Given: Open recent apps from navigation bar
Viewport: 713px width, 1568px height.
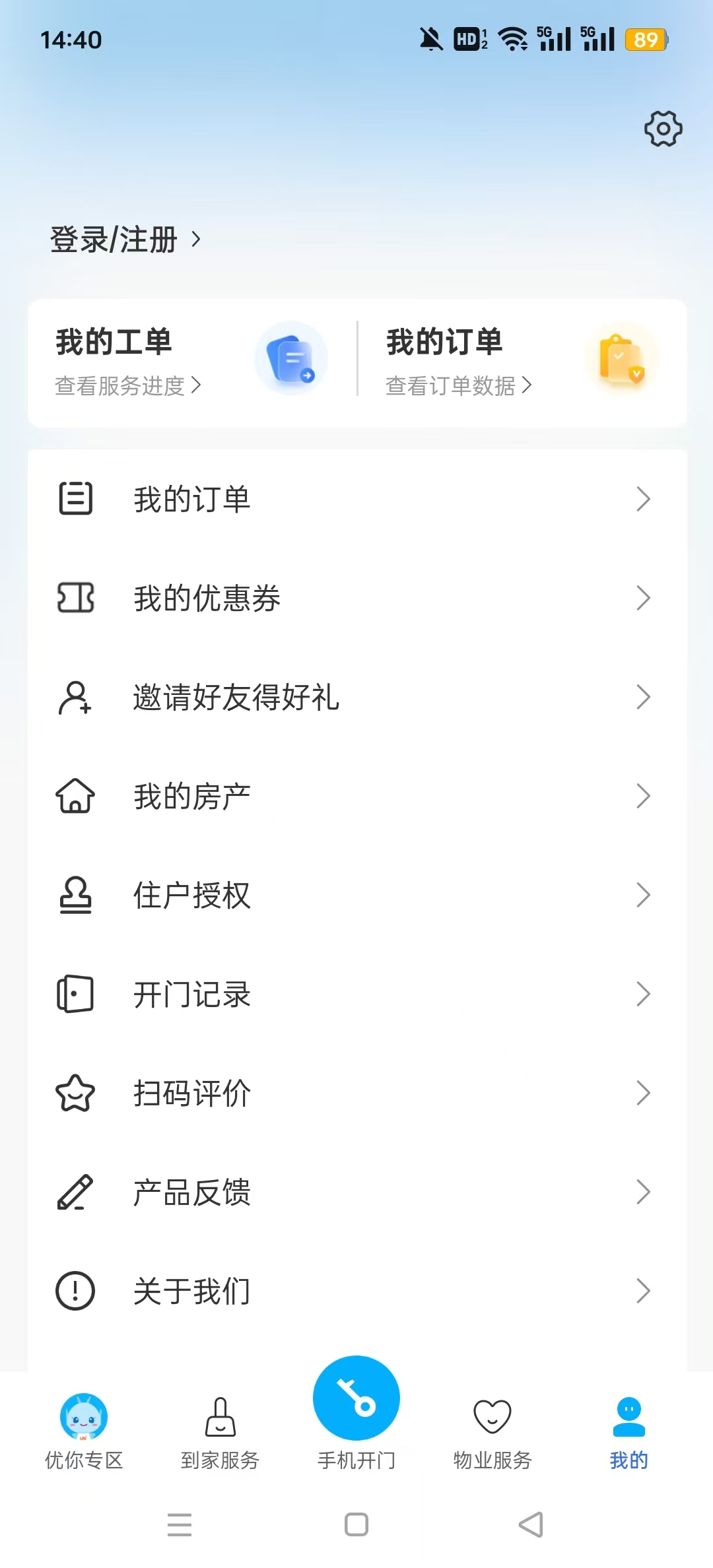Looking at the screenshot, I should 180,1524.
